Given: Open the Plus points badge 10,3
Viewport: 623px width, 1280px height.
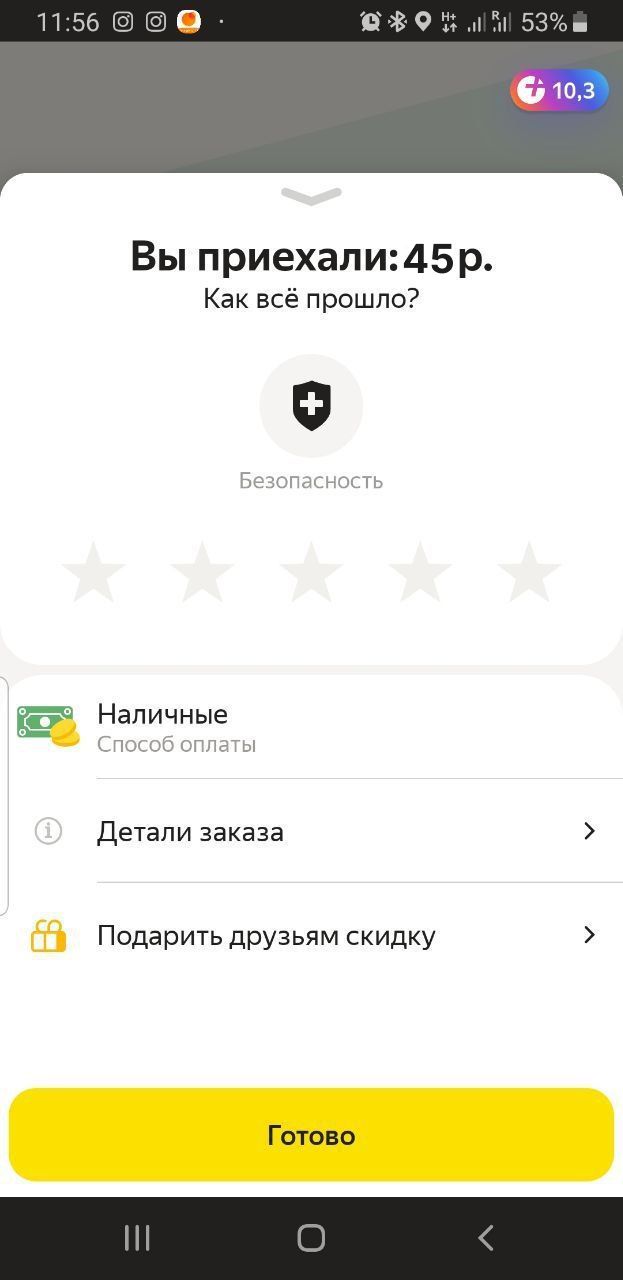Looking at the screenshot, I should point(559,91).
